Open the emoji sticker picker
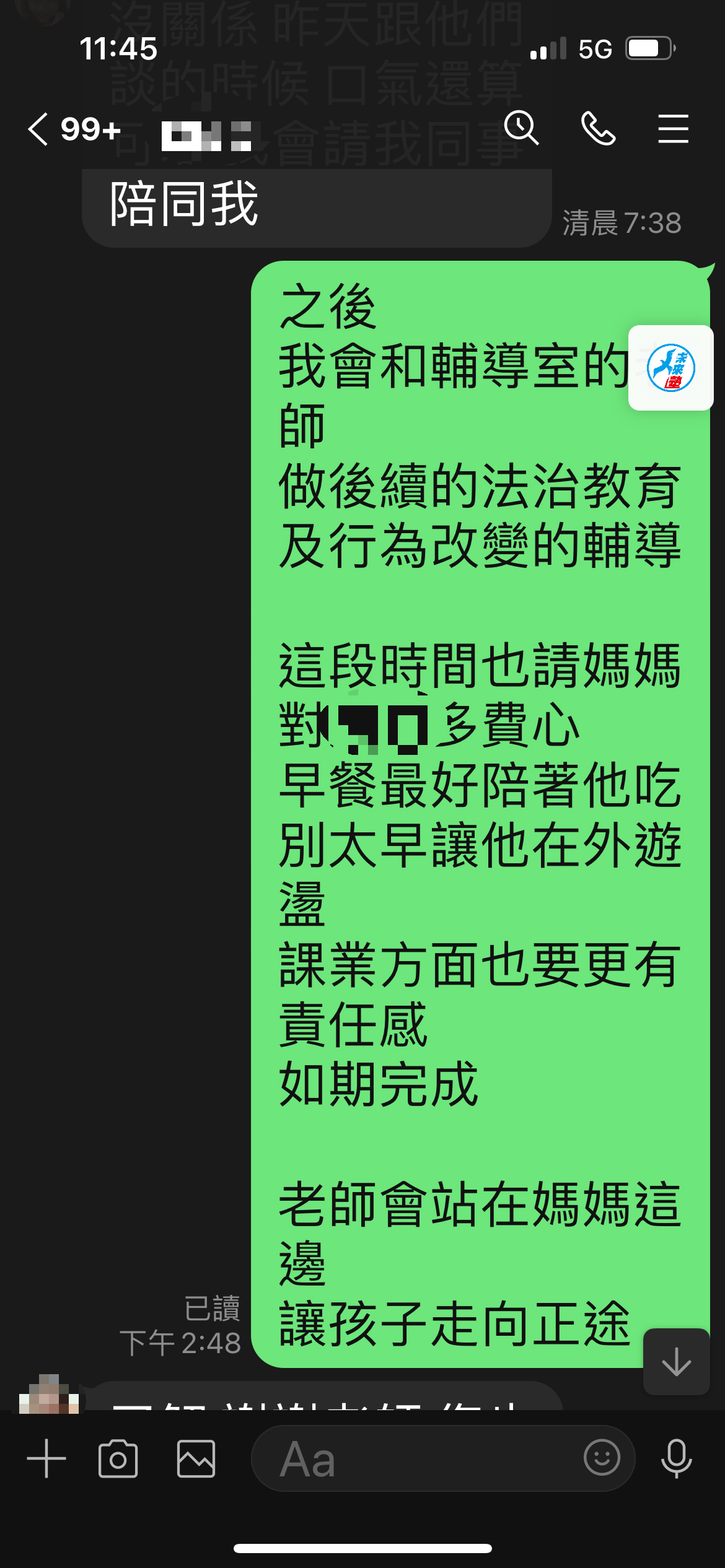 602,1457
